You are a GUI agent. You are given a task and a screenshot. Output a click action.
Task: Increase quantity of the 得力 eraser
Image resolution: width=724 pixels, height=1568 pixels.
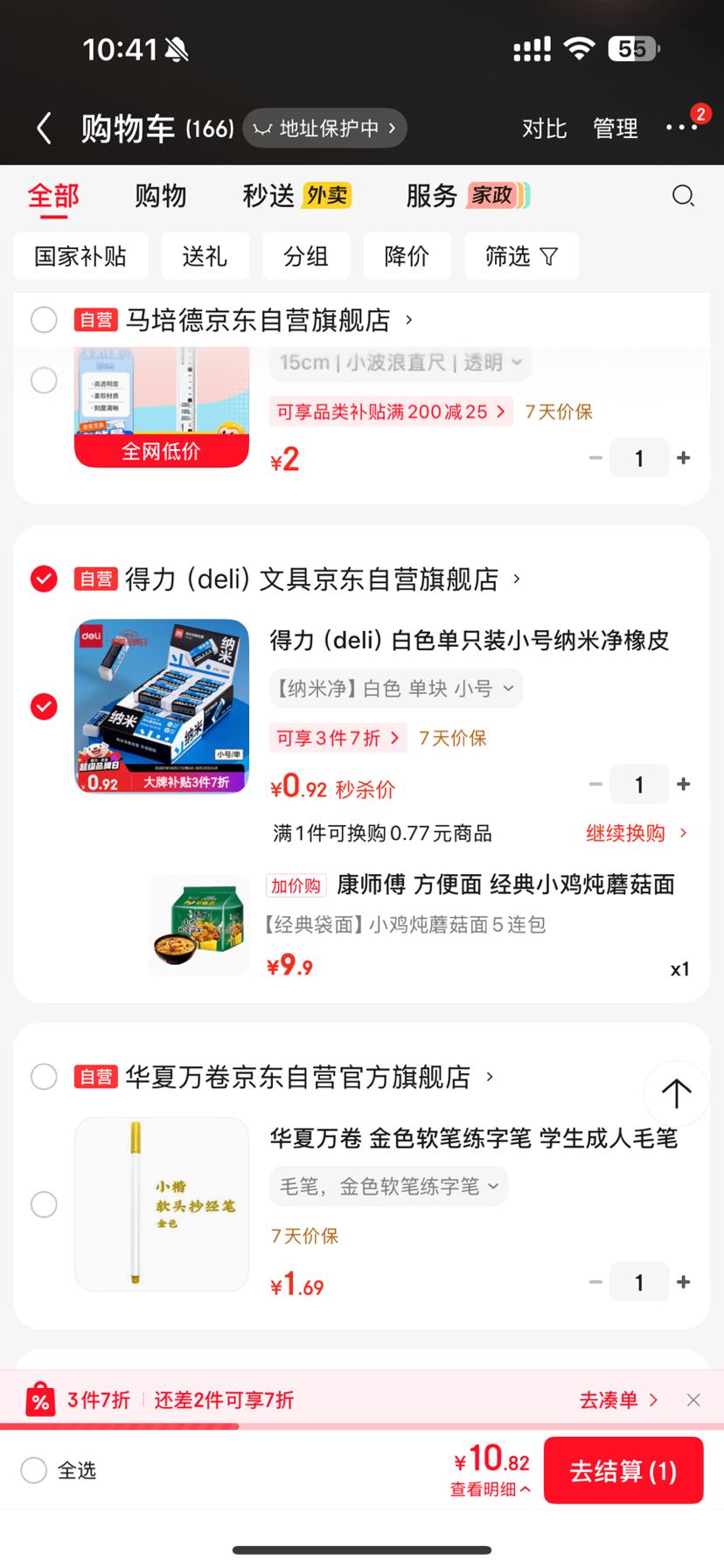(684, 785)
